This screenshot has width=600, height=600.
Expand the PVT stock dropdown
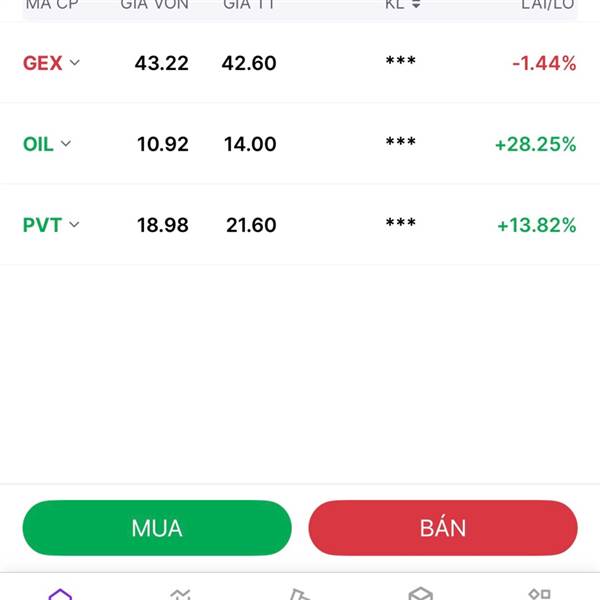(74, 225)
